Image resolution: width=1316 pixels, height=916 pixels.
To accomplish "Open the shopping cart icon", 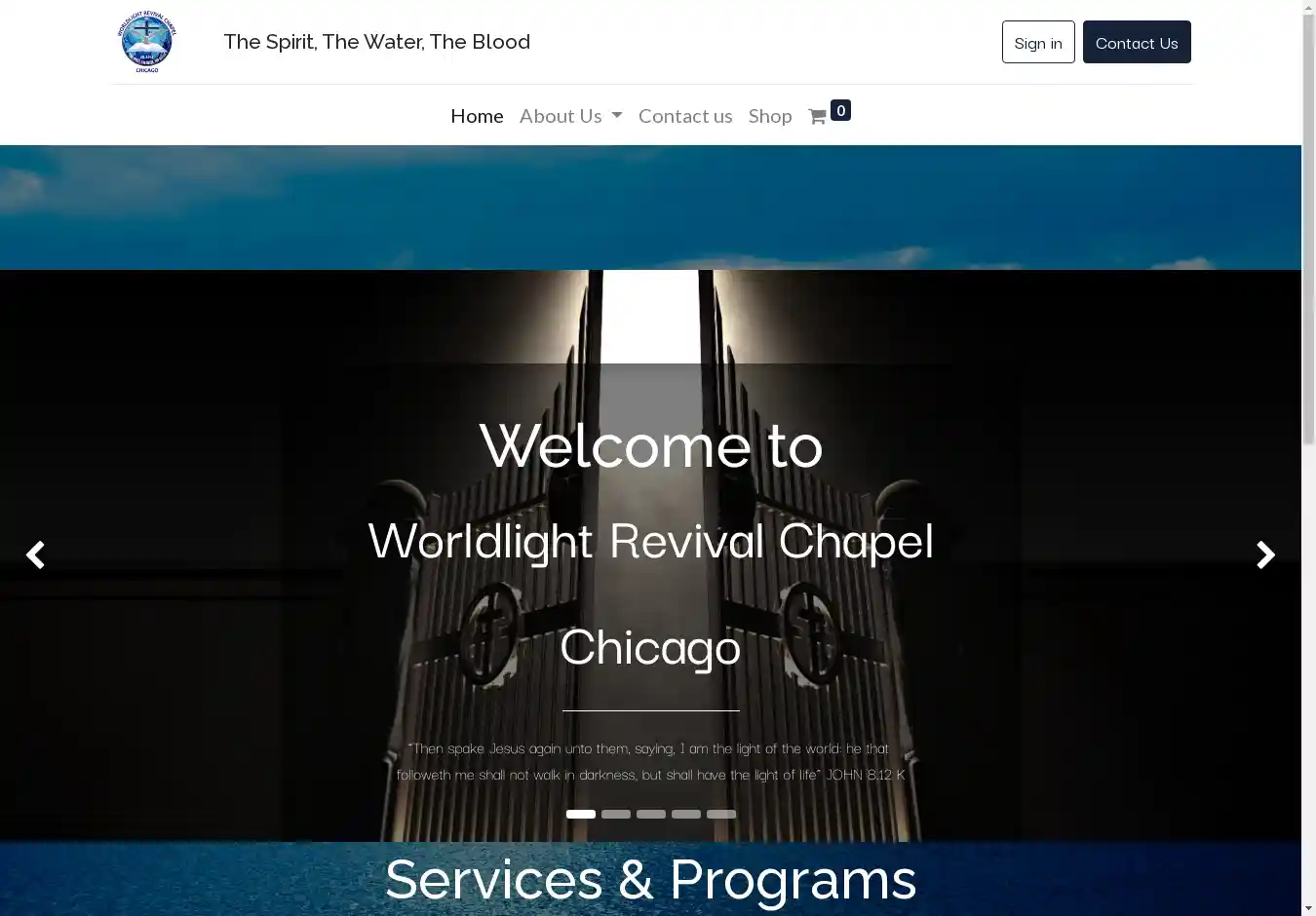I will coord(819,117).
